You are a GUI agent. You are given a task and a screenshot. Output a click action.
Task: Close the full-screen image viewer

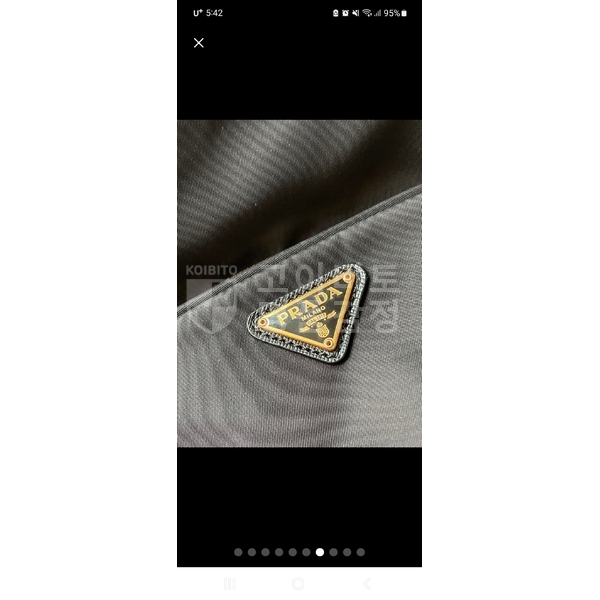tap(199, 43)
